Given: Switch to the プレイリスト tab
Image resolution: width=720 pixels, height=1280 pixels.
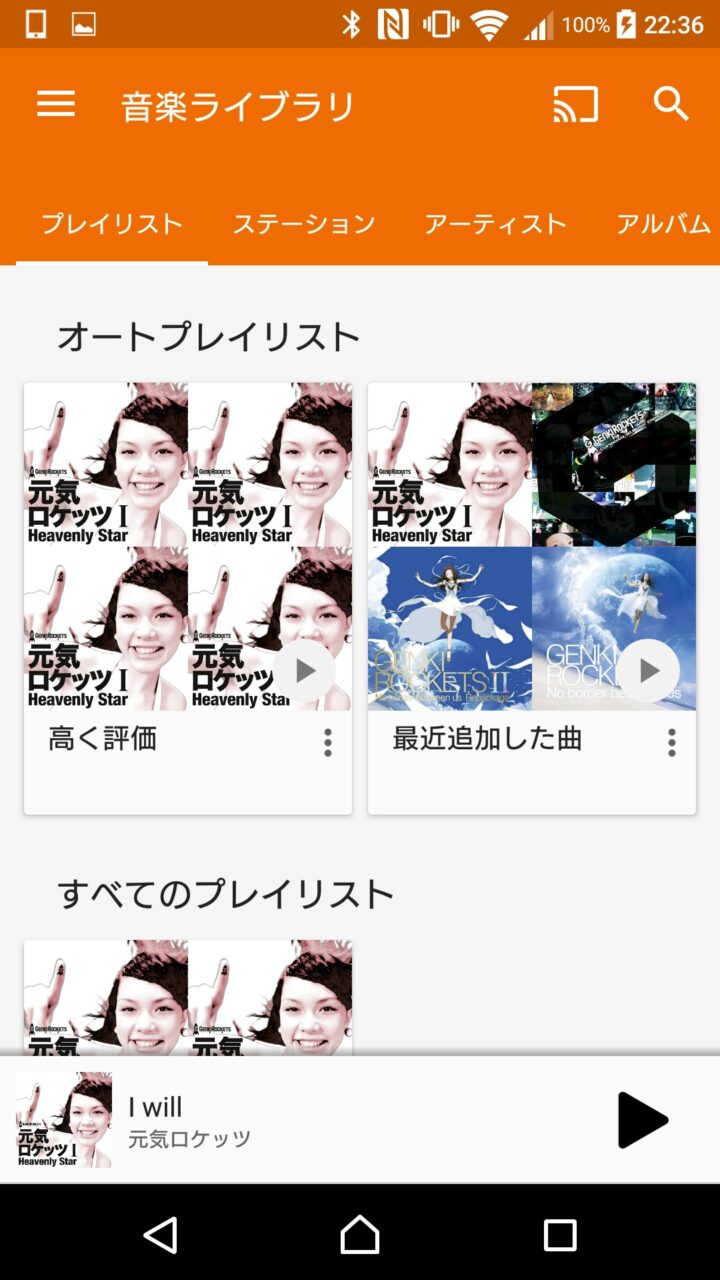Looking at the screenshot, I should [112, 224].
